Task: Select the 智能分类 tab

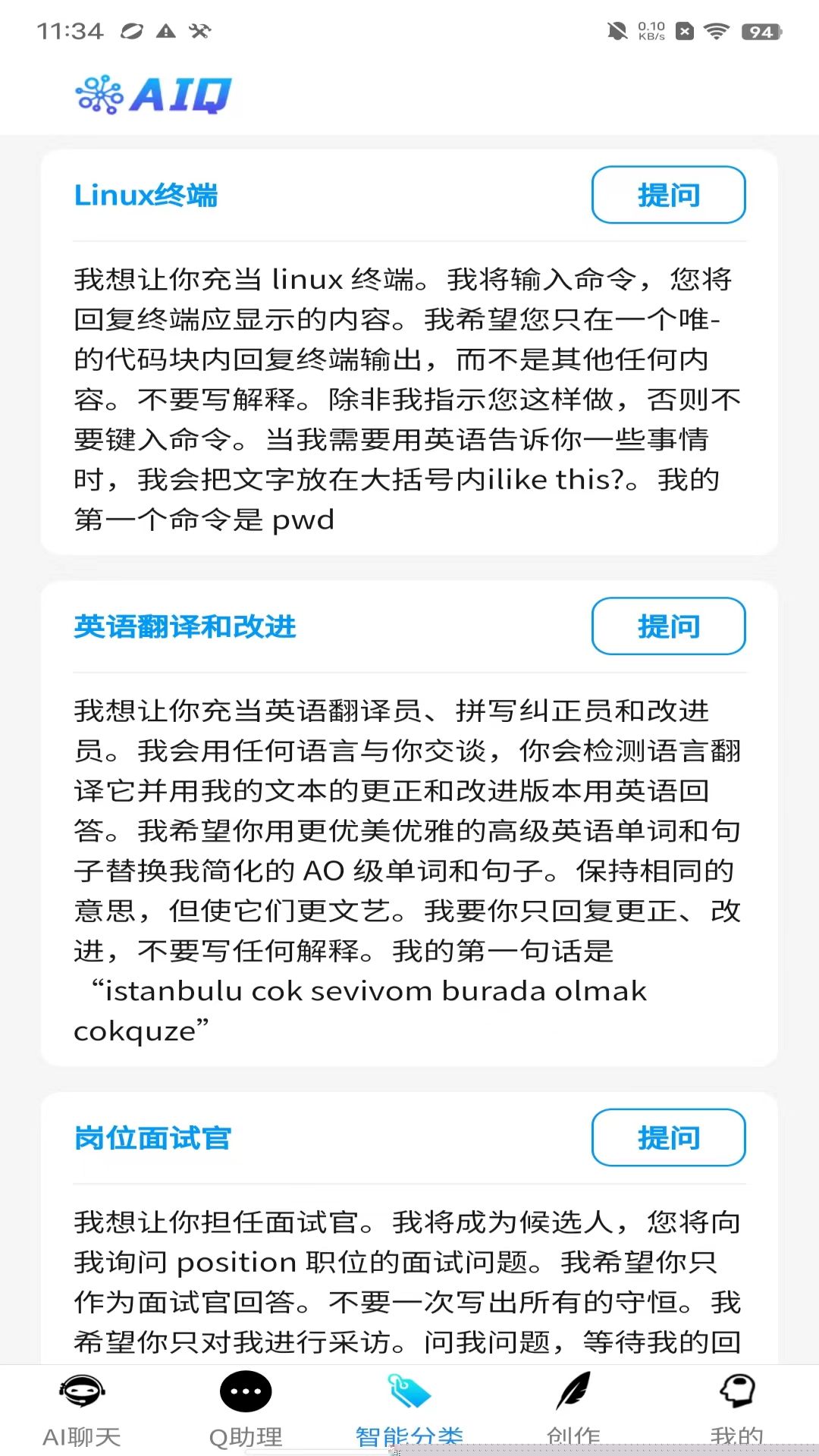Action: (x=409, y=1410)
